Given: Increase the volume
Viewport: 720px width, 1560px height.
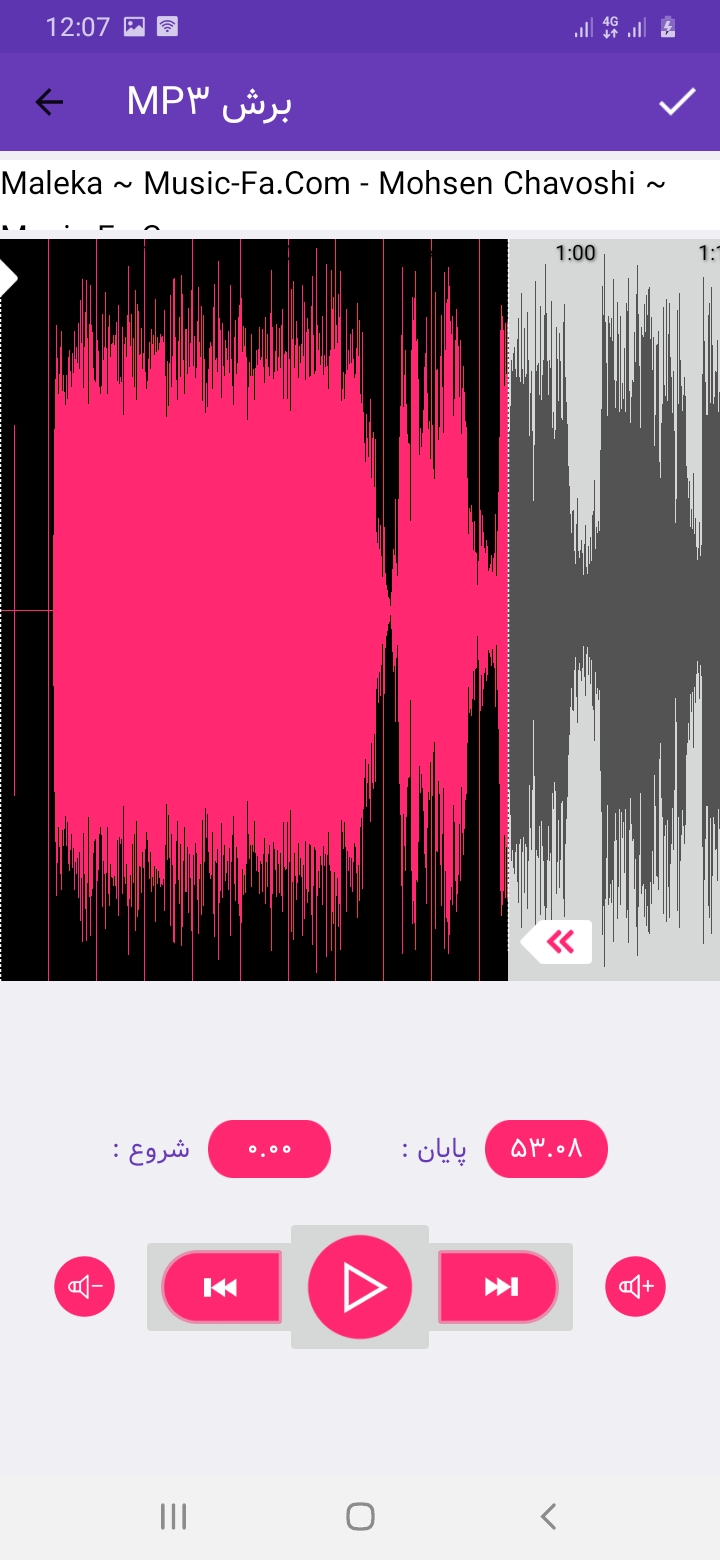Looking at the screenshot, I should tap(635, 1287).
